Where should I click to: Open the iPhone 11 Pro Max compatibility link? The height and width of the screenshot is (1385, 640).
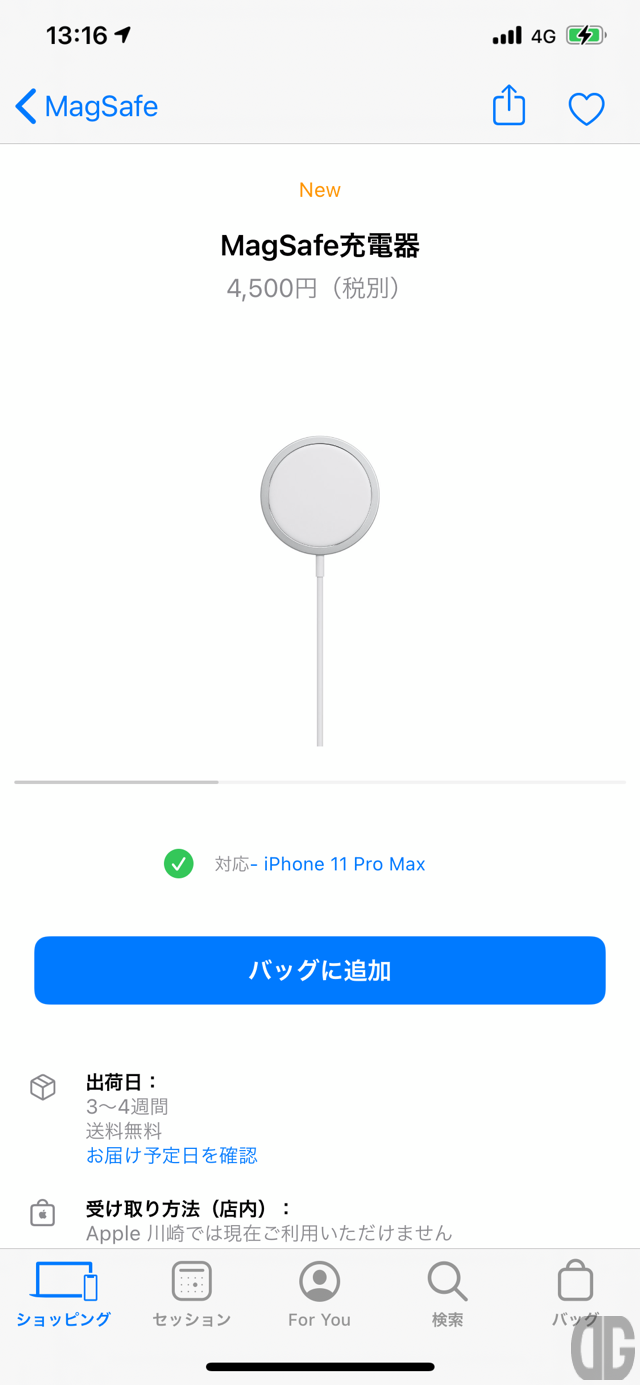pos(344,864)
